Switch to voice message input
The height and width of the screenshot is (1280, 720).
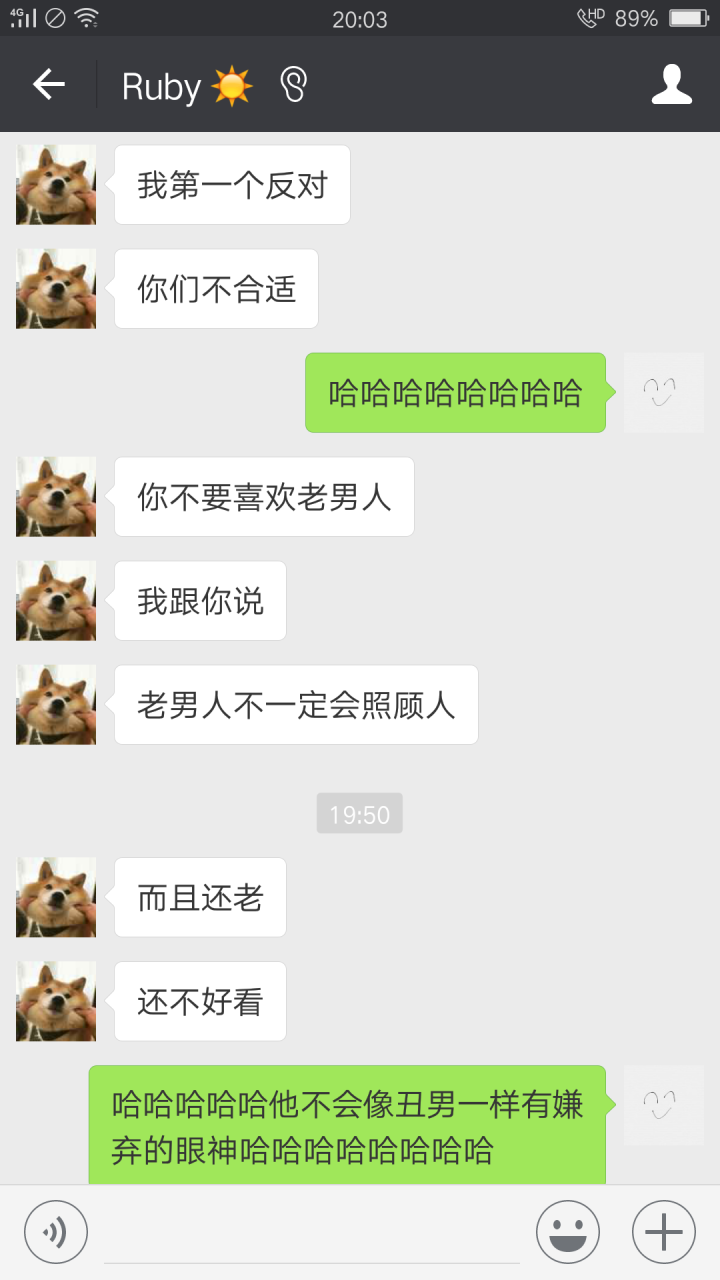coord(56,1232)
